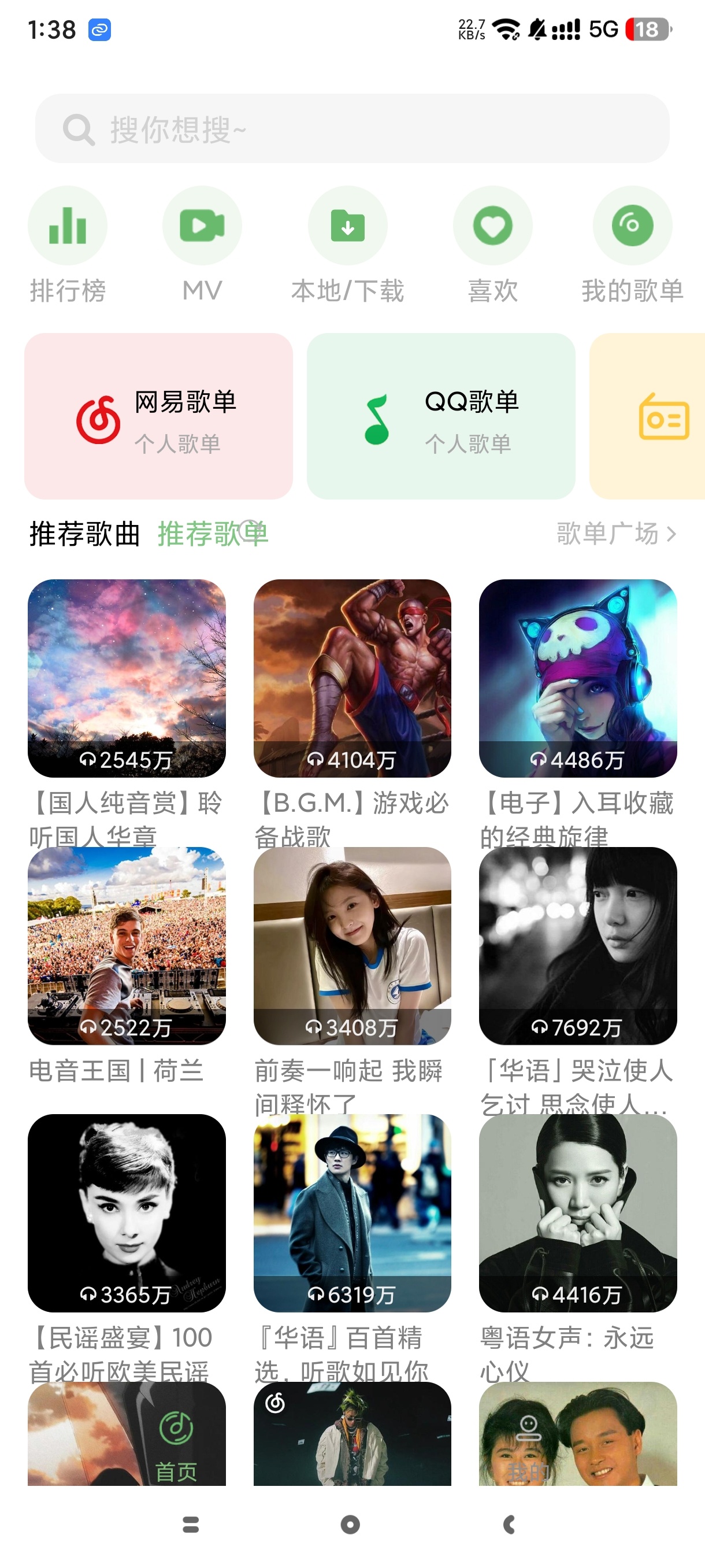
Task: Open the 喜欢 favorites shortcut
Action: [493, 227]
